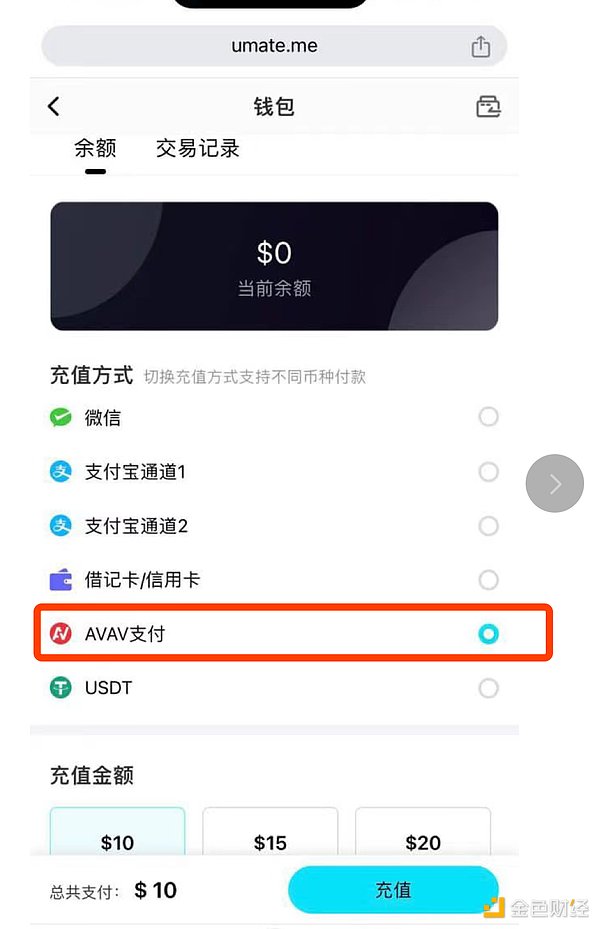
Task: Tap the 充值 button to pay
Action: tap(392, 890)
